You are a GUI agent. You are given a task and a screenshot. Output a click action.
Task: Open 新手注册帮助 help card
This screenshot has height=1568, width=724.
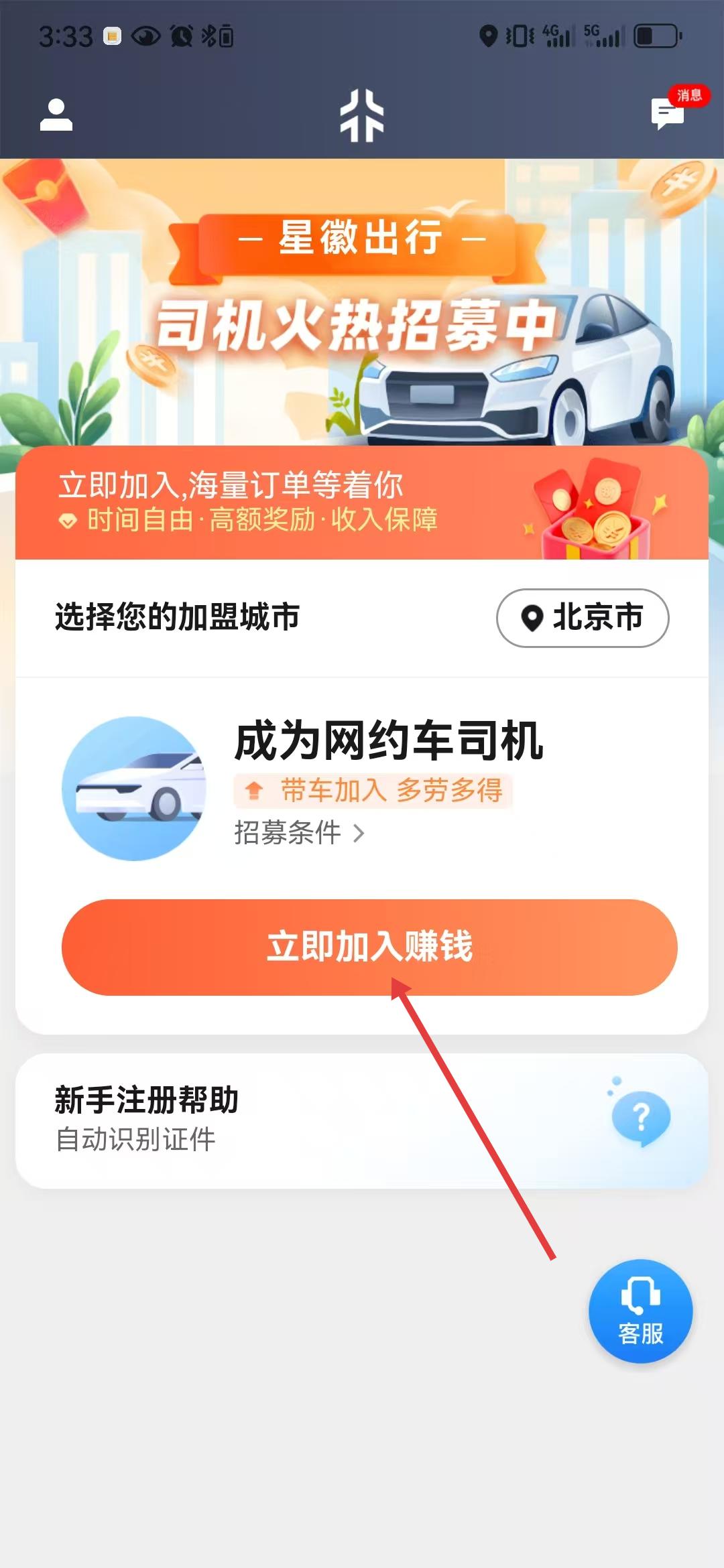(362, 1120)
